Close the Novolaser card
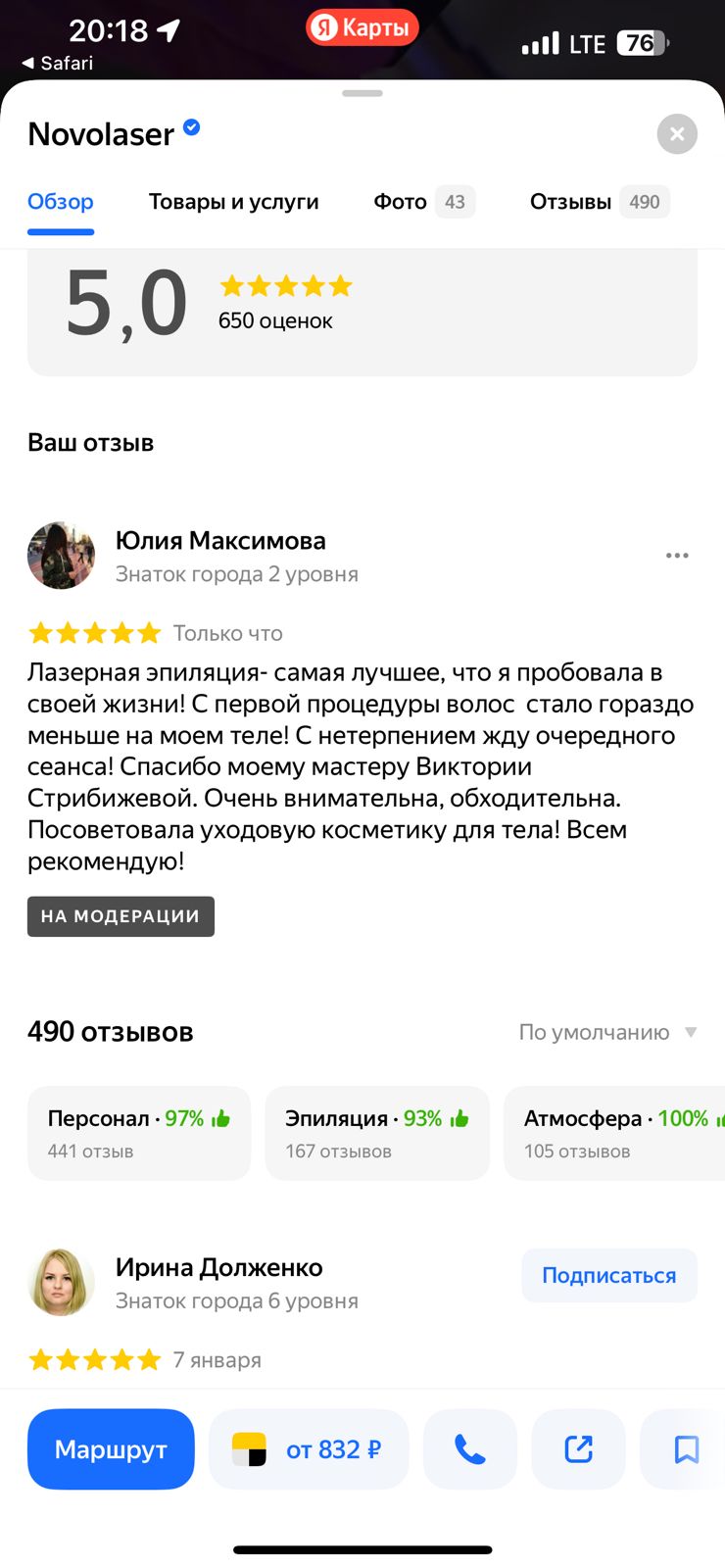 (677, 134)
